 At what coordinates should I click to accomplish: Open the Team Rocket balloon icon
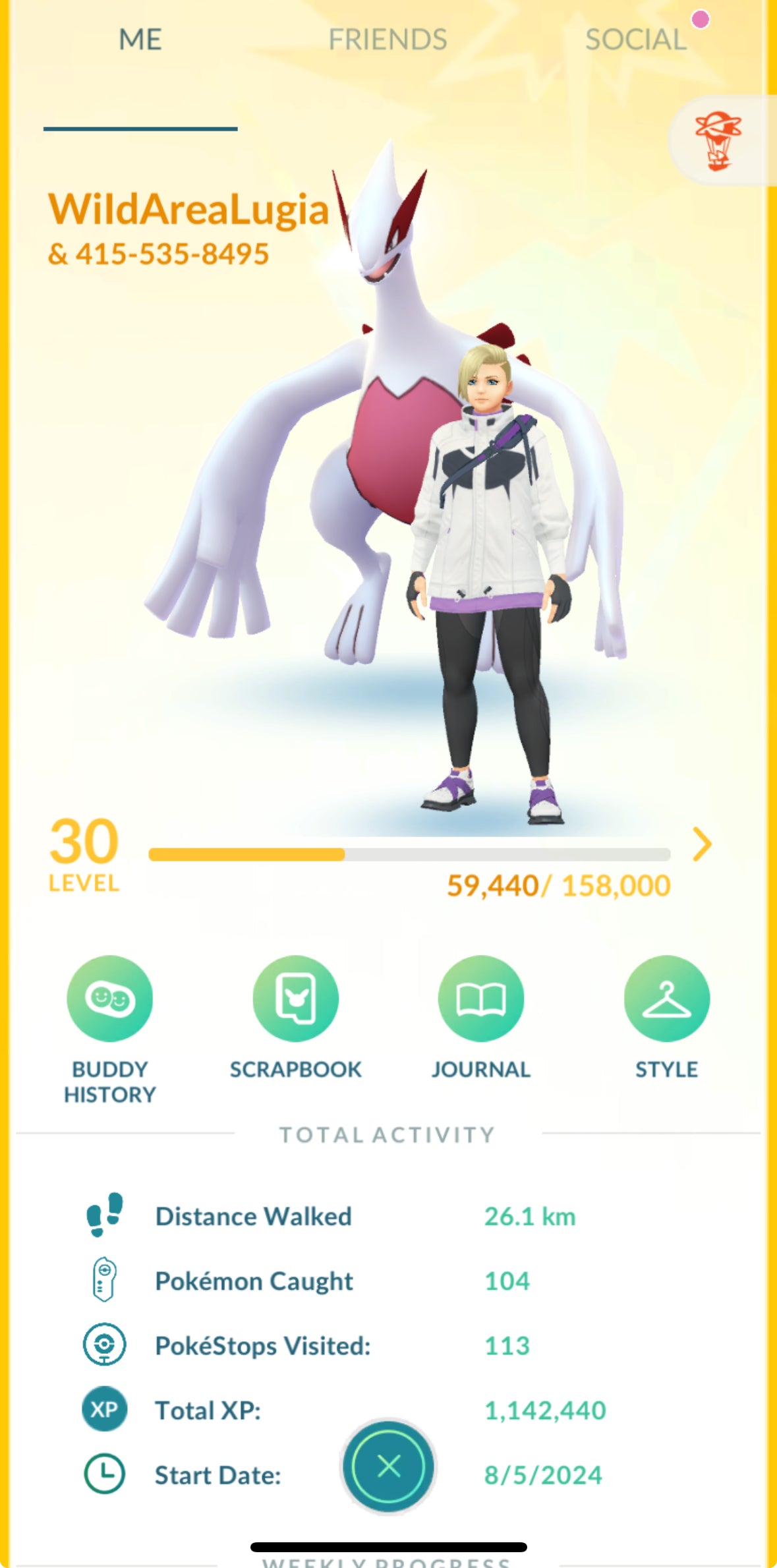tap(718, 140)
